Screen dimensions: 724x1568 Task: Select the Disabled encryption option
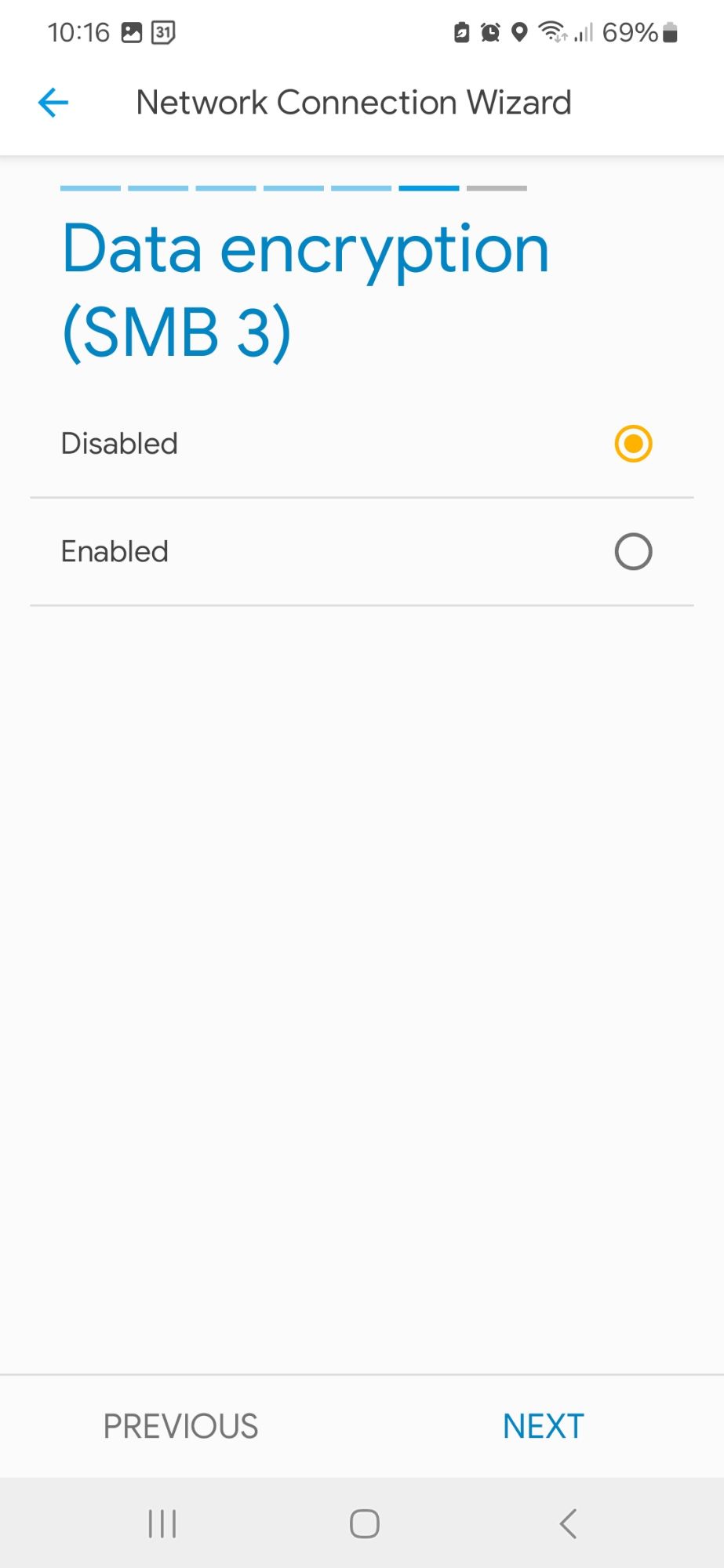pos(362,444)
